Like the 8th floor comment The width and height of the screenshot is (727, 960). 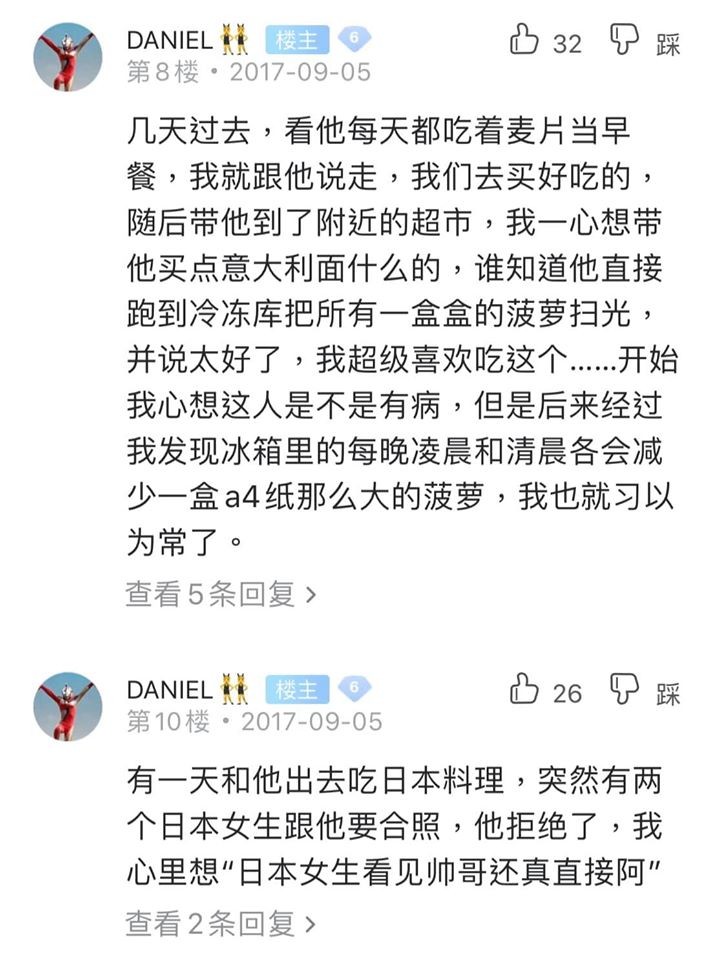525,41
